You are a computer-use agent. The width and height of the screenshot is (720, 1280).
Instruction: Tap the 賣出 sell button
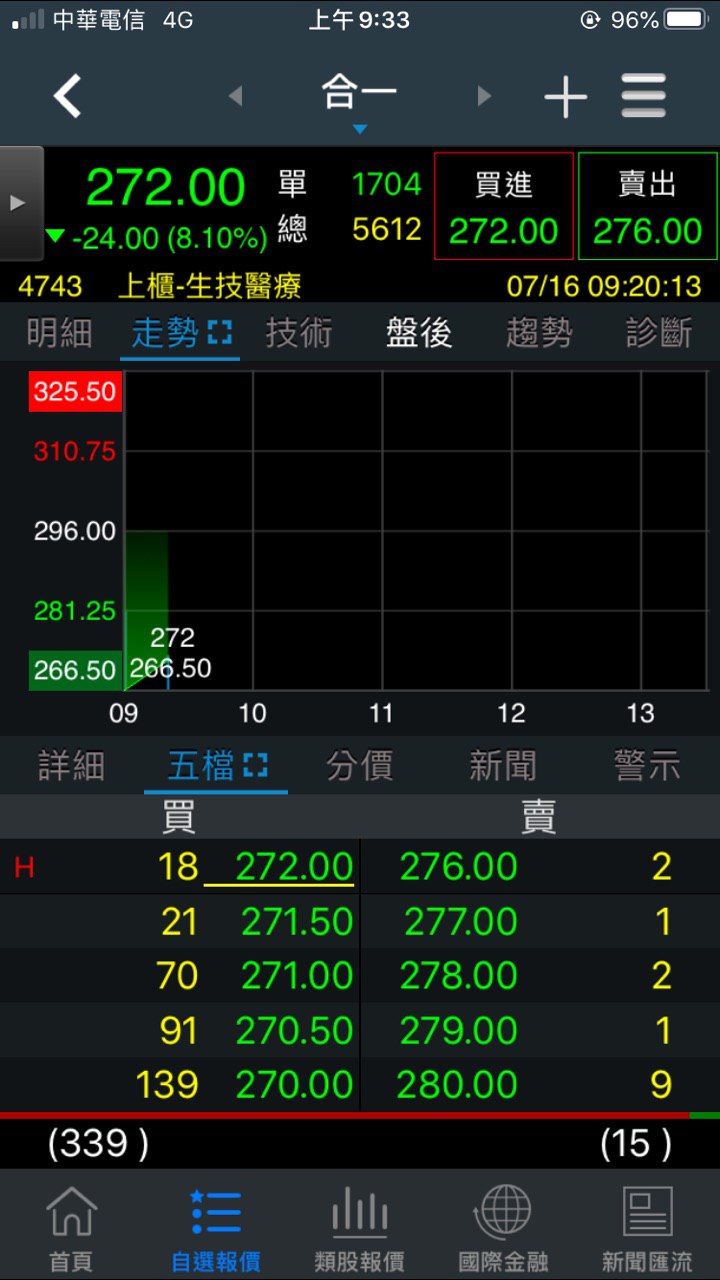pos(647,207)
